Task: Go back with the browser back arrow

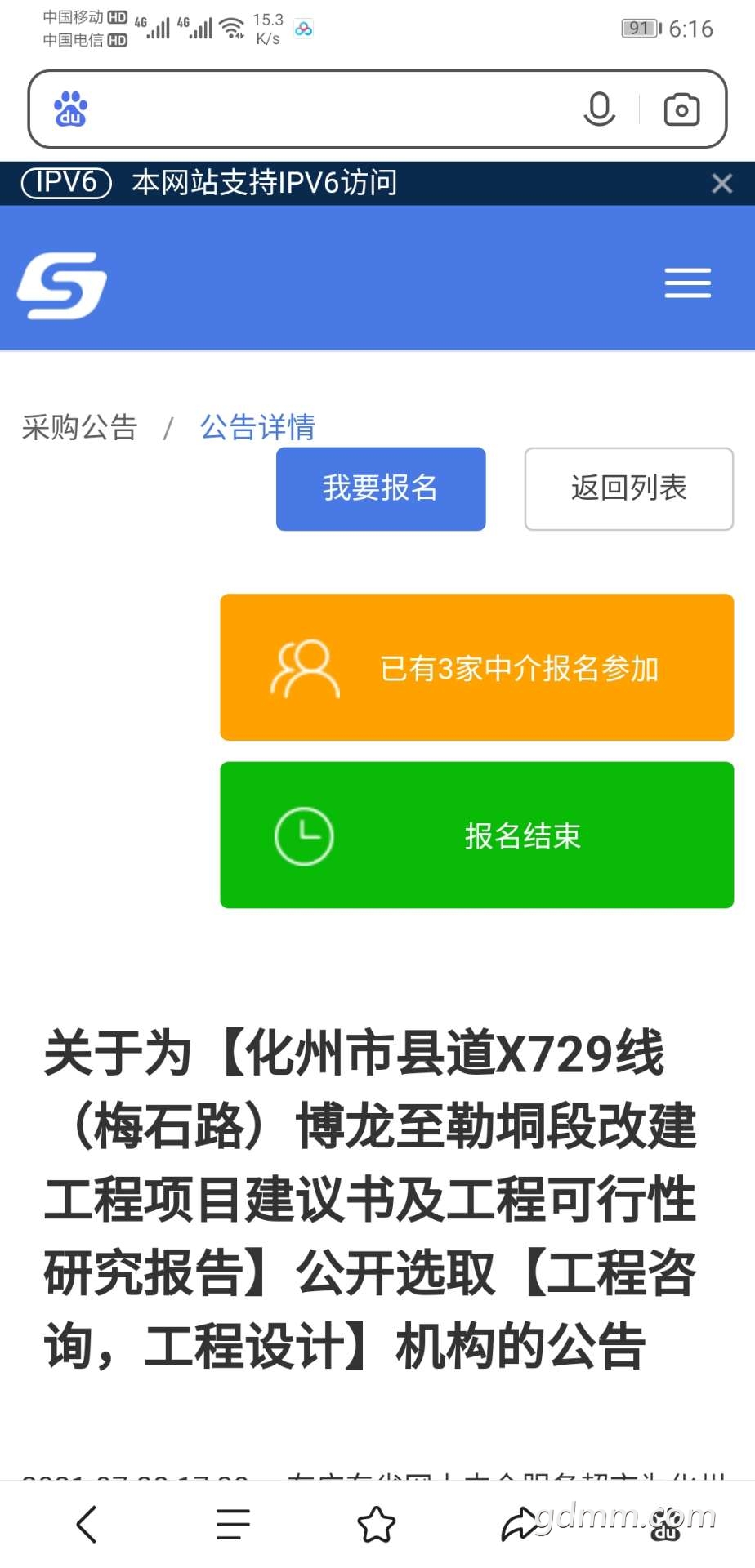Action: coord(87,1524)
